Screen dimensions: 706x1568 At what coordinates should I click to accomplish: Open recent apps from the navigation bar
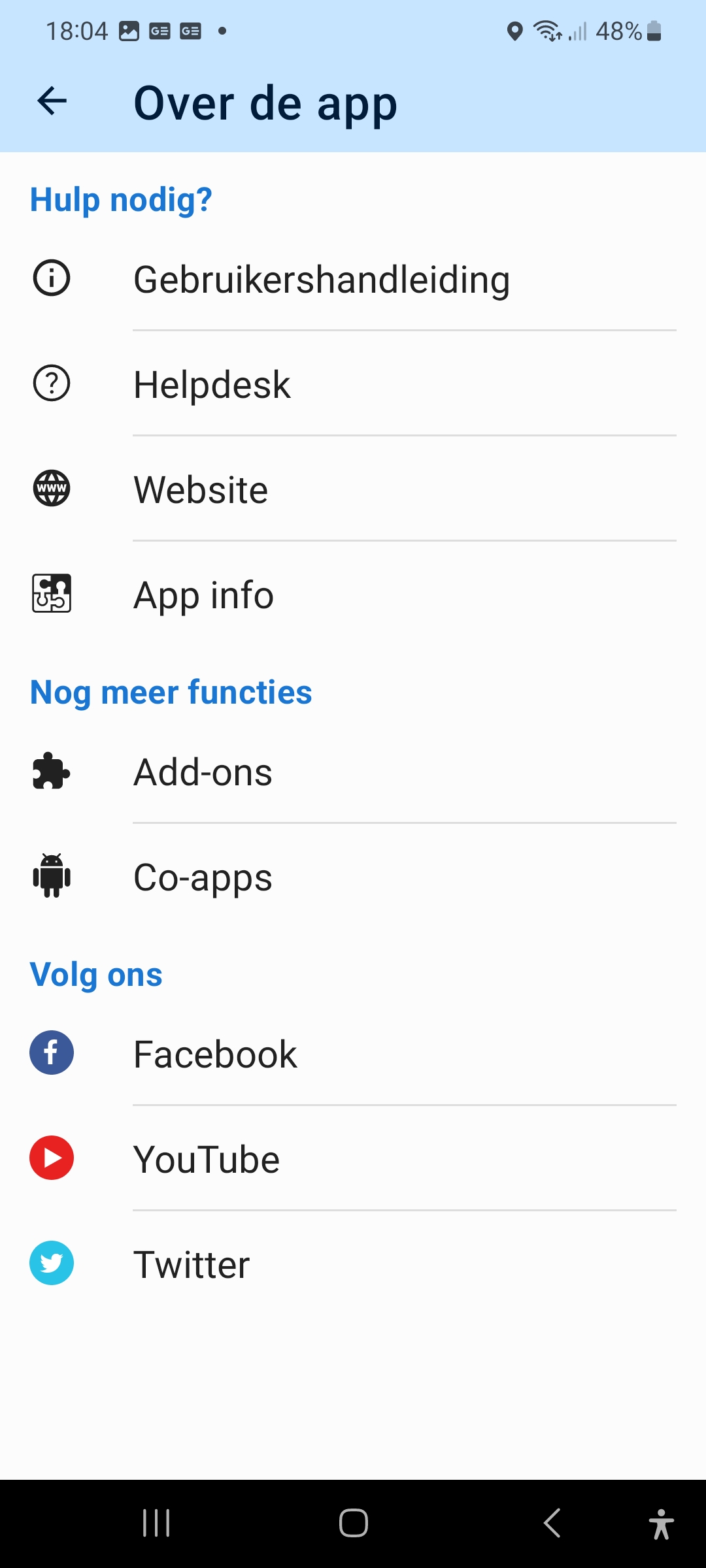pyautogui.click(x=156, y=1523)
